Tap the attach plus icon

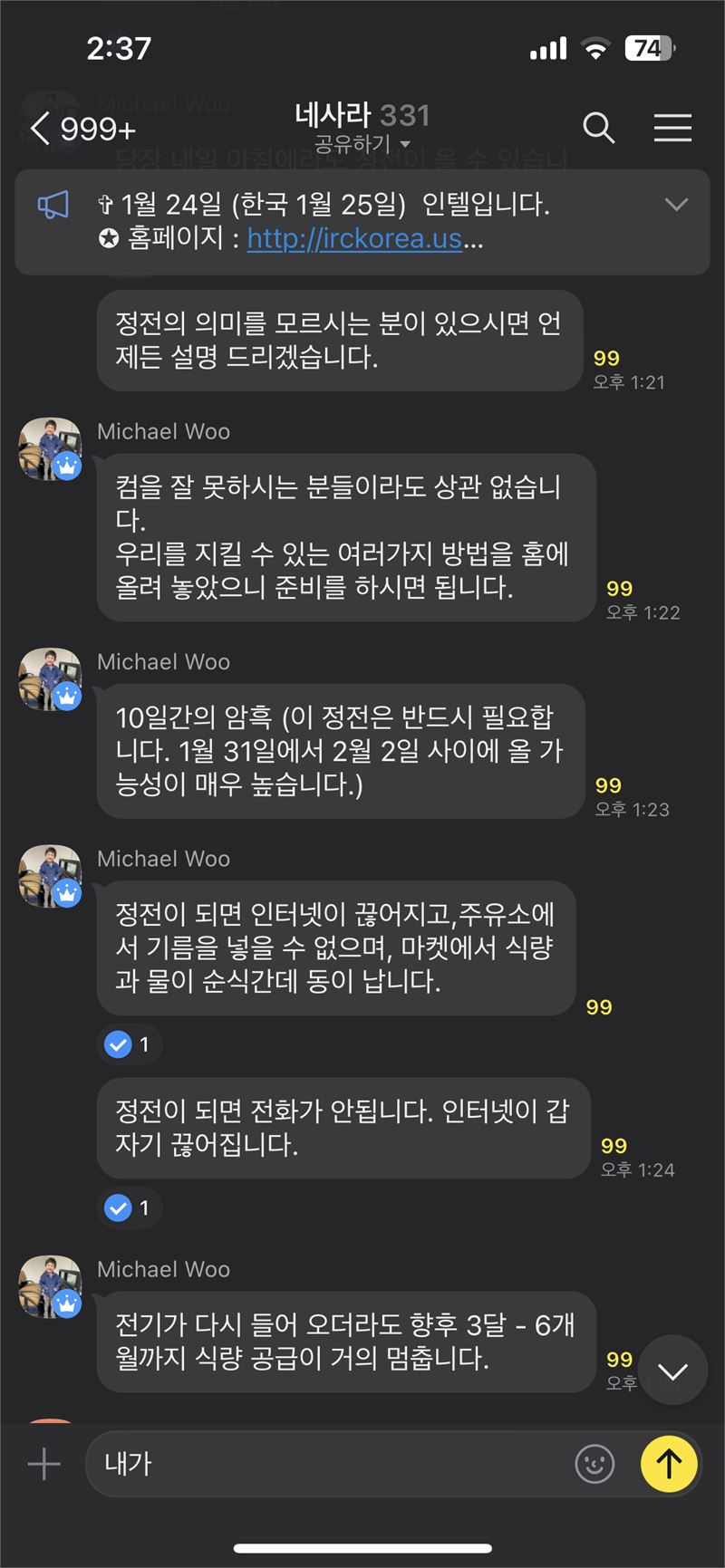[43, 1463]
